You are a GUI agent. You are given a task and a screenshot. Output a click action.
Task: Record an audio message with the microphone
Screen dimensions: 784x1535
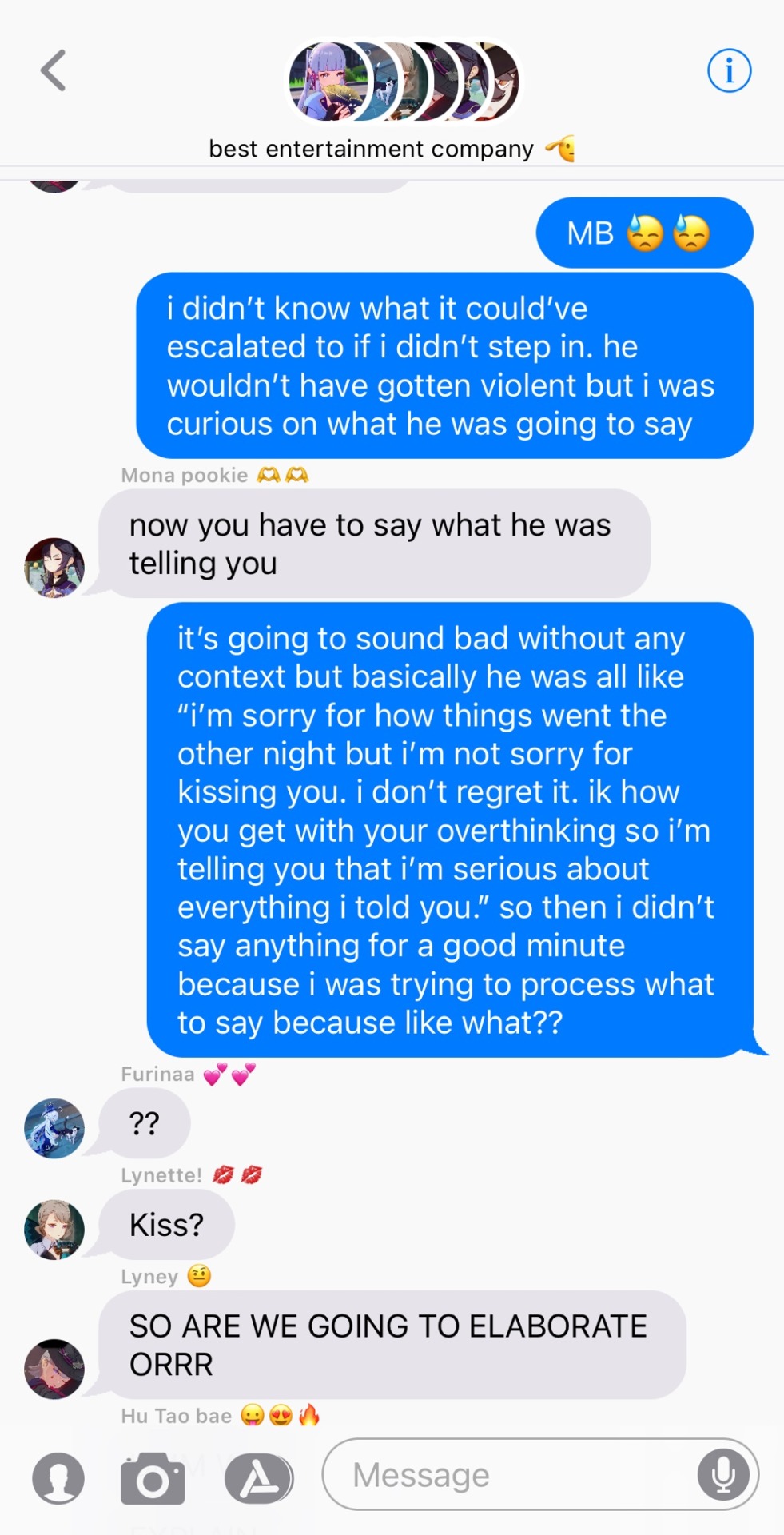point(723,1475)
